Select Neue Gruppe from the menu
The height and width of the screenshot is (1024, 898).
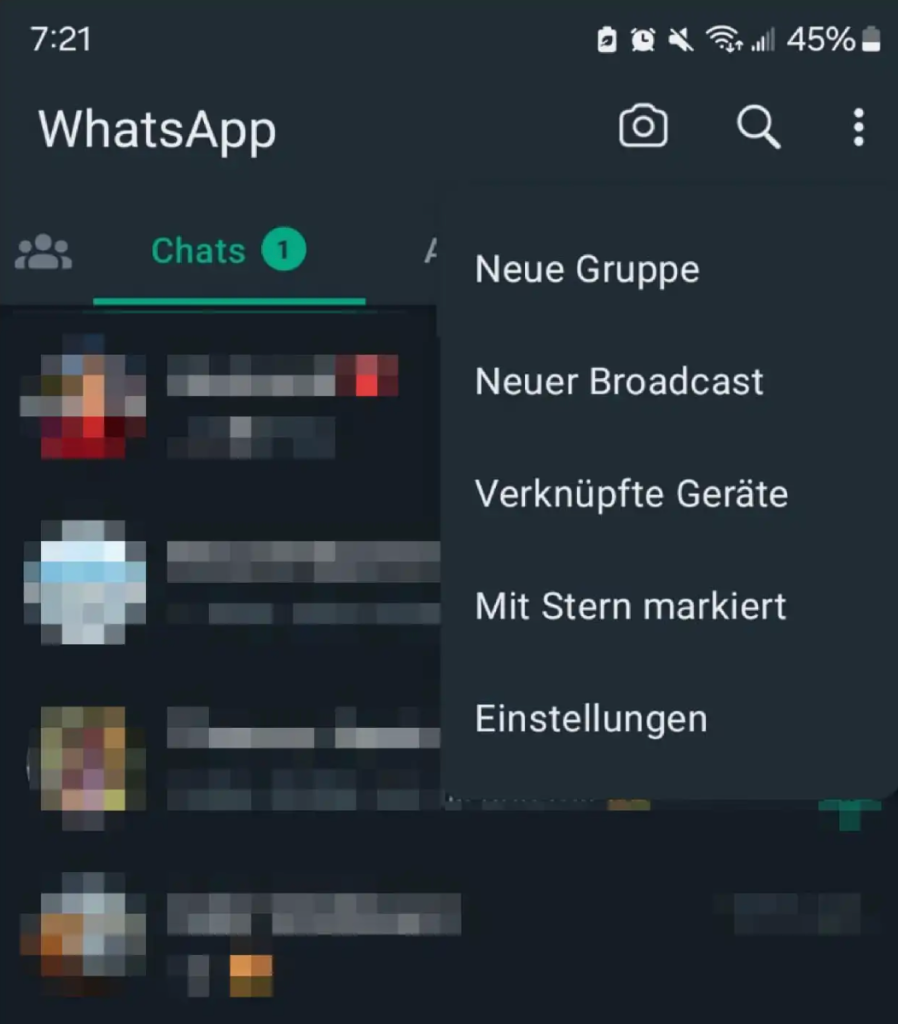tap(587, 268)
